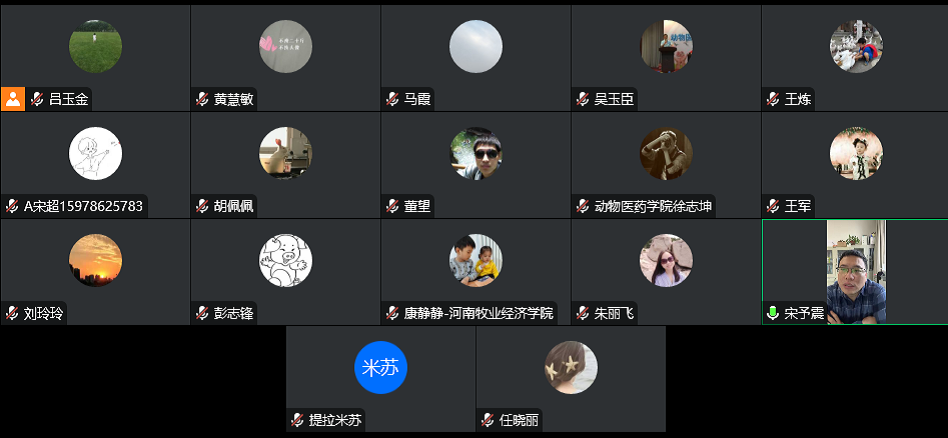948x438 pixels.
Task: Select the 康静静-河南牧业经济学院 tile
Action: (476, 261)
